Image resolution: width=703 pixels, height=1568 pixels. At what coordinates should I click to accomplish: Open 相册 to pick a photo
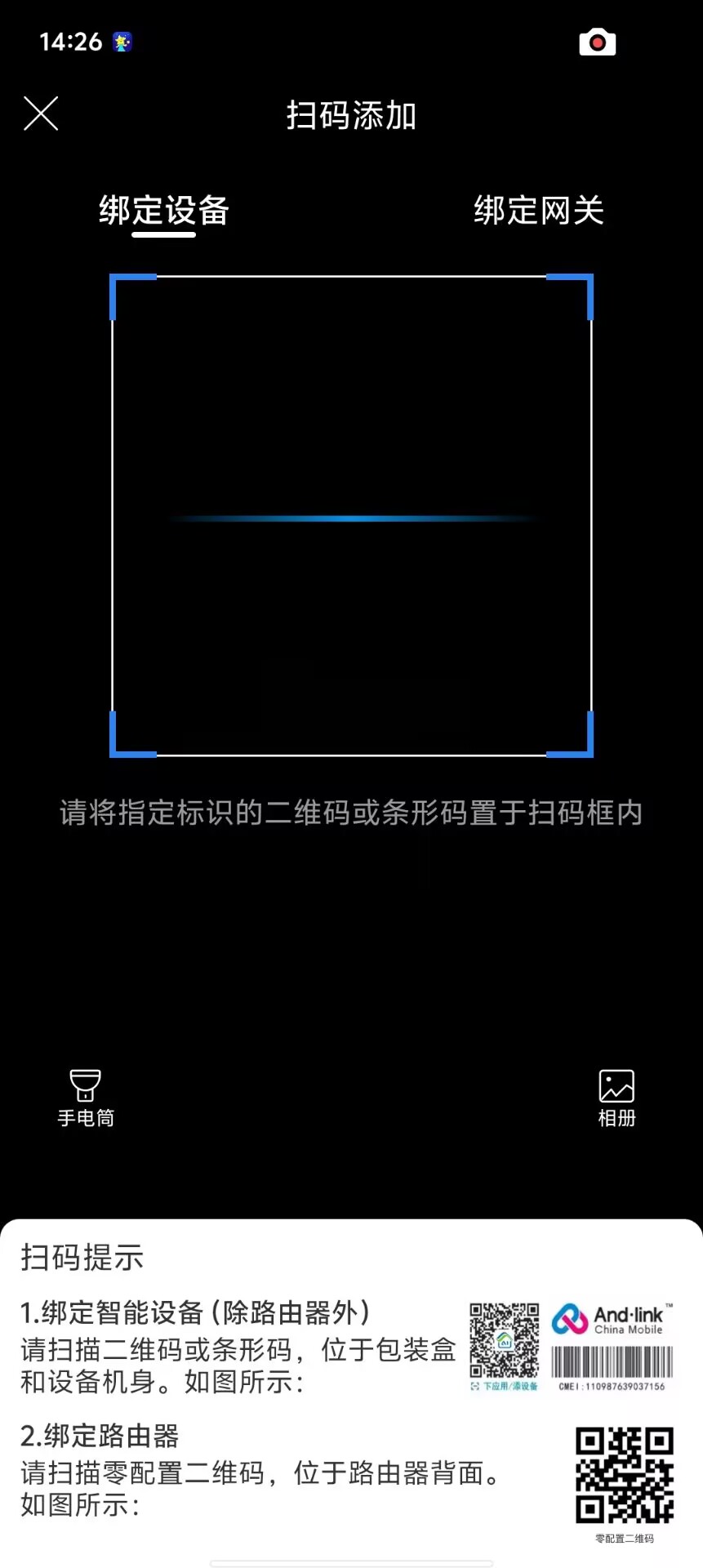[x=616, y=1097]
